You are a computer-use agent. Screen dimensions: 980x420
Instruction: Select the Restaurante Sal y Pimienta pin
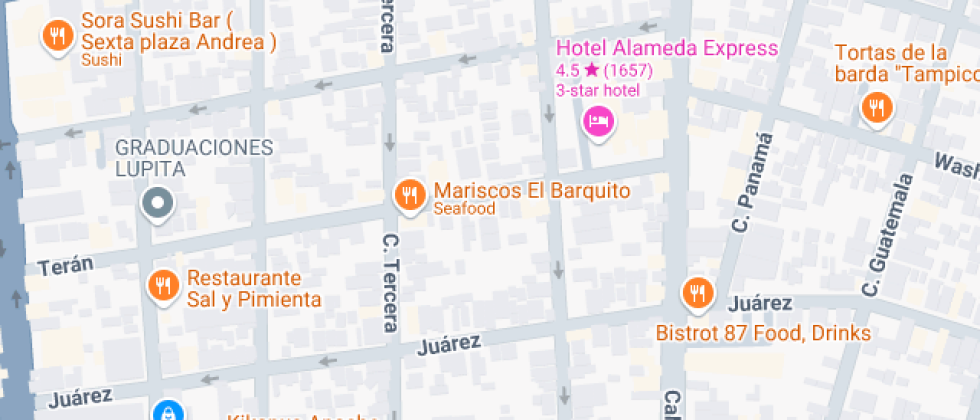click(x=163, y=287)
